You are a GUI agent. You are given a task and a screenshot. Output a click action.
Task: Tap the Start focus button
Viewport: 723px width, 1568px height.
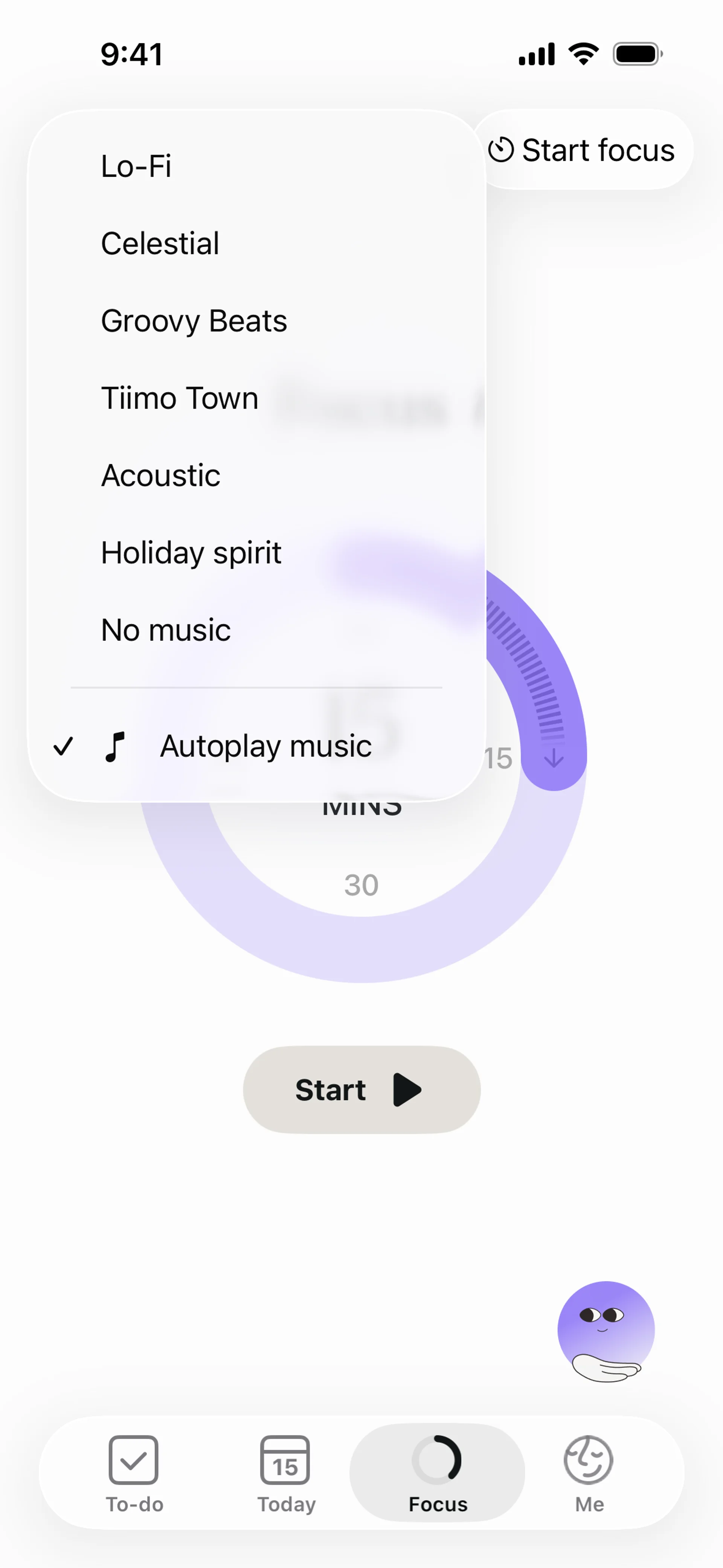point(583,150)
